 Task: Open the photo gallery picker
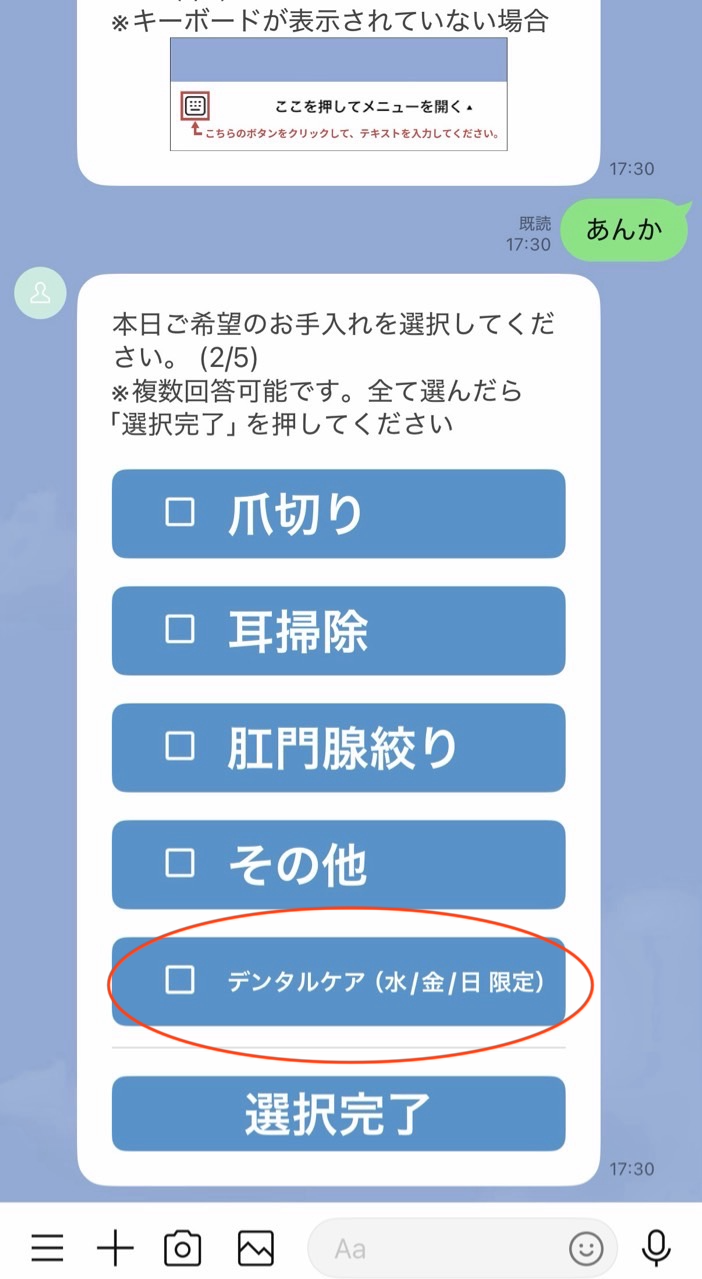[x=255, y=1248]
